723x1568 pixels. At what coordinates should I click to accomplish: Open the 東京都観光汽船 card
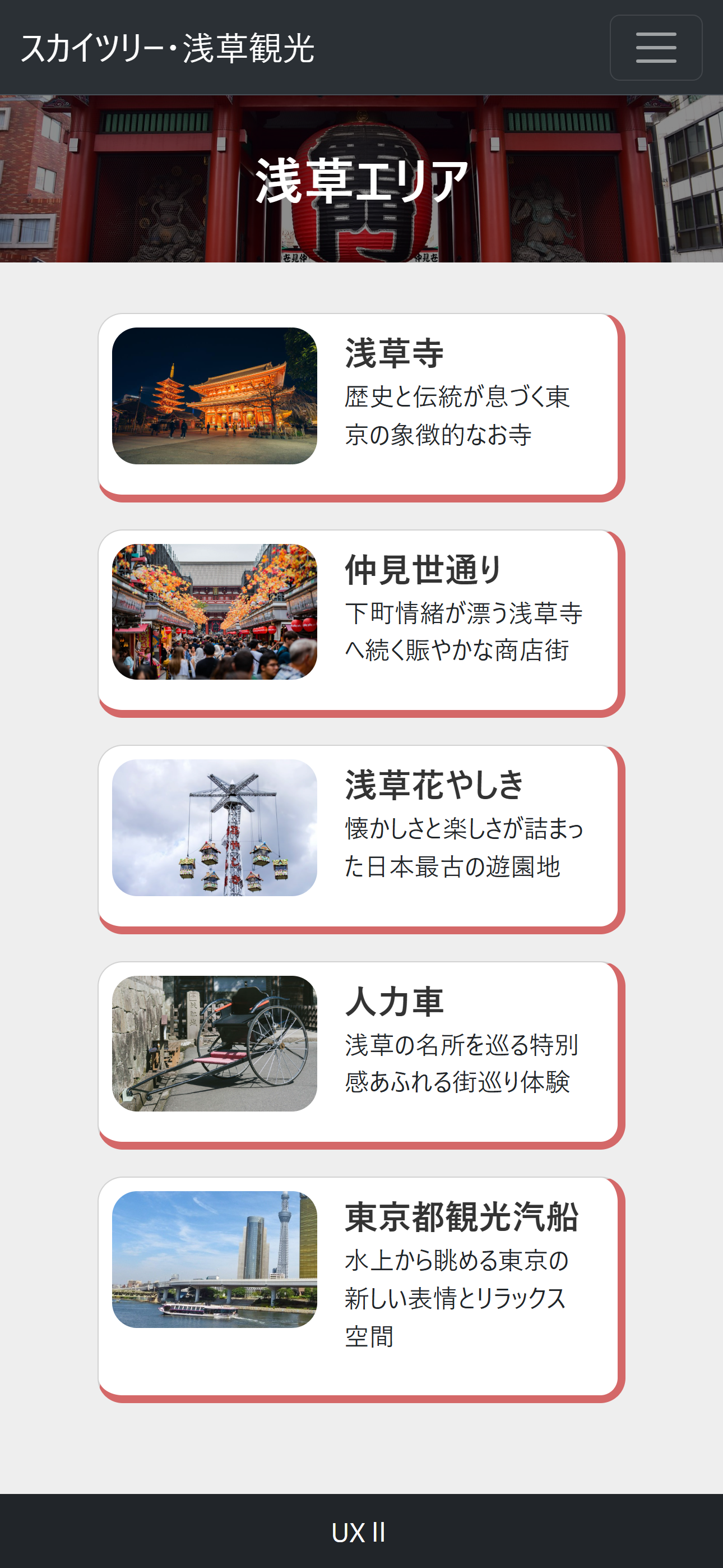361,1290
